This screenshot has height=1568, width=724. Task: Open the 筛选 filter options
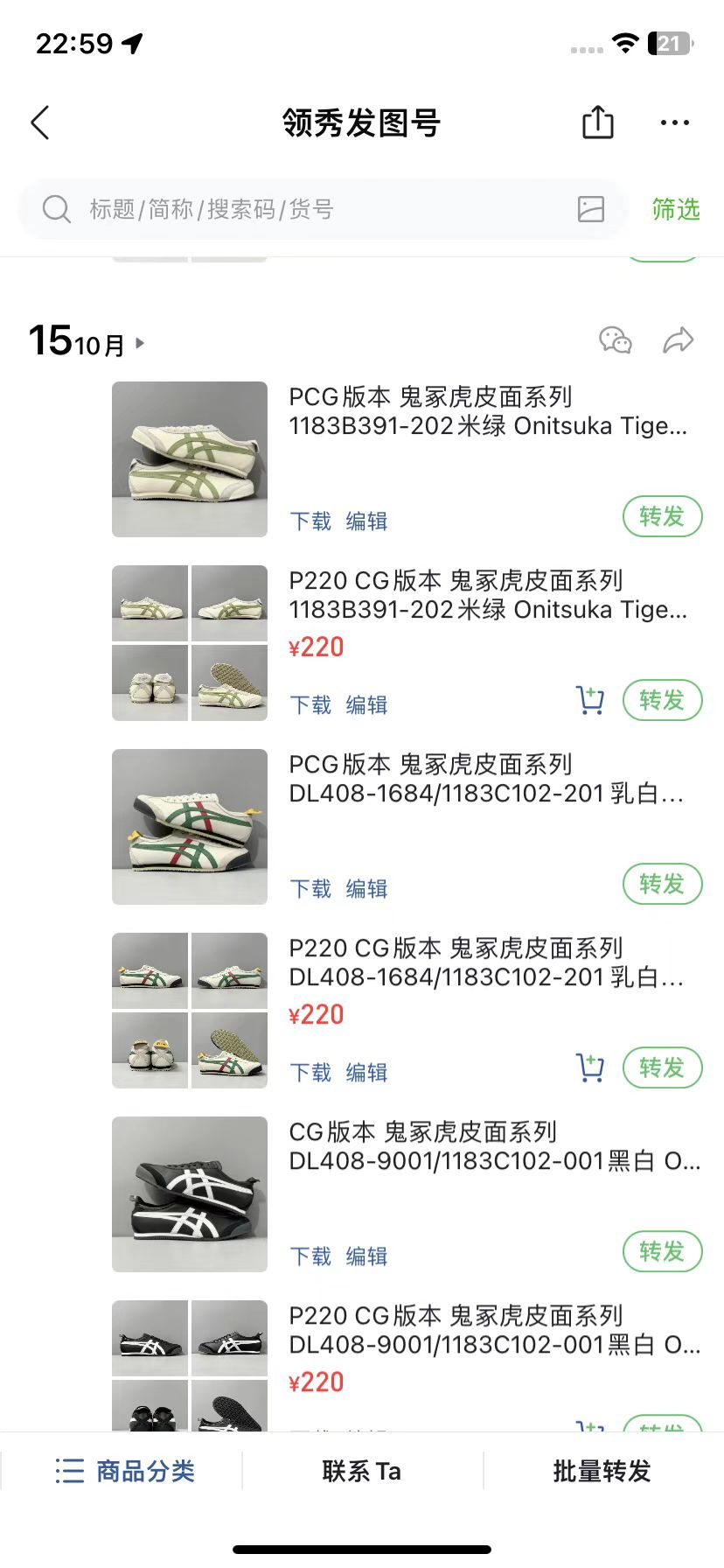click(676, 209)
